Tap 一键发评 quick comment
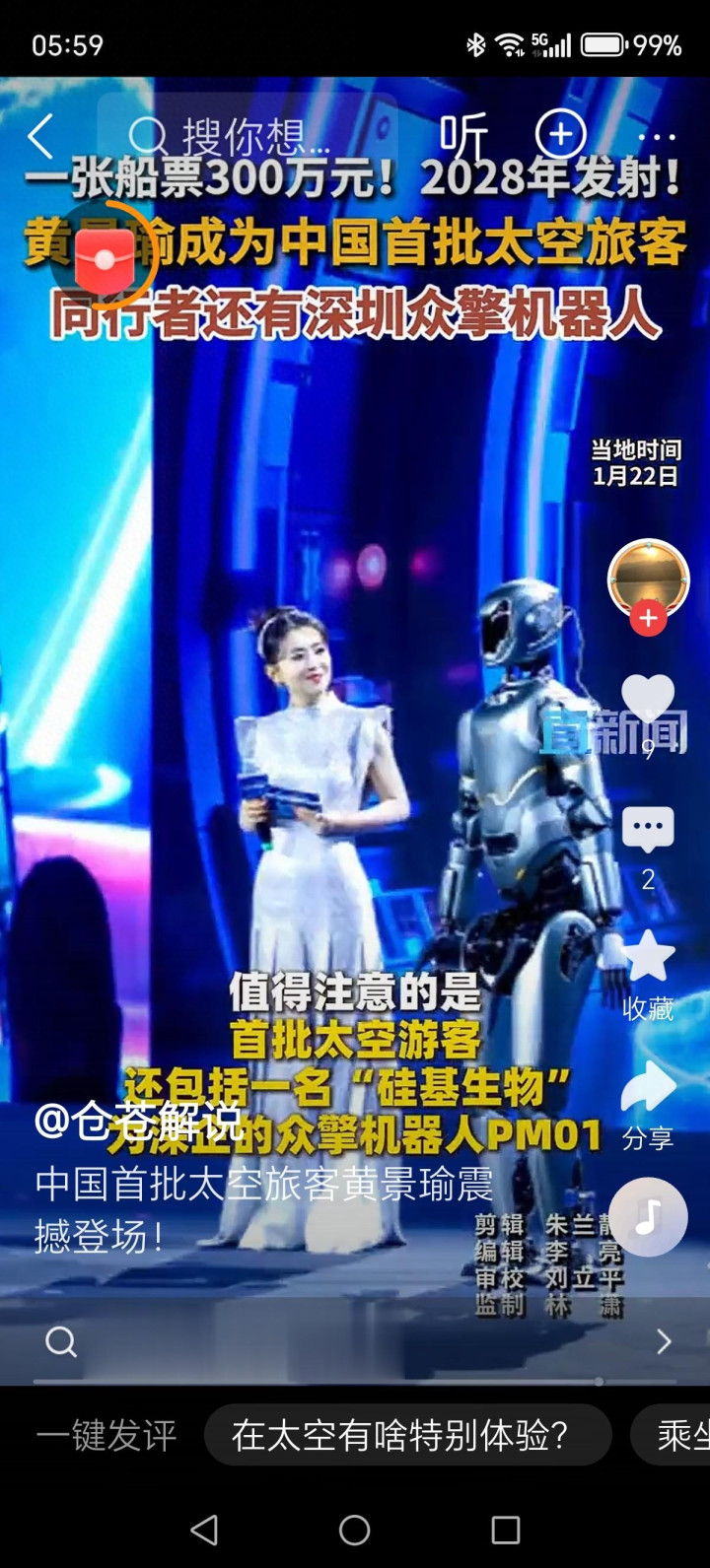This screenshot has height=1568, width=710. pyautogui.click(x=106, y=1435)
